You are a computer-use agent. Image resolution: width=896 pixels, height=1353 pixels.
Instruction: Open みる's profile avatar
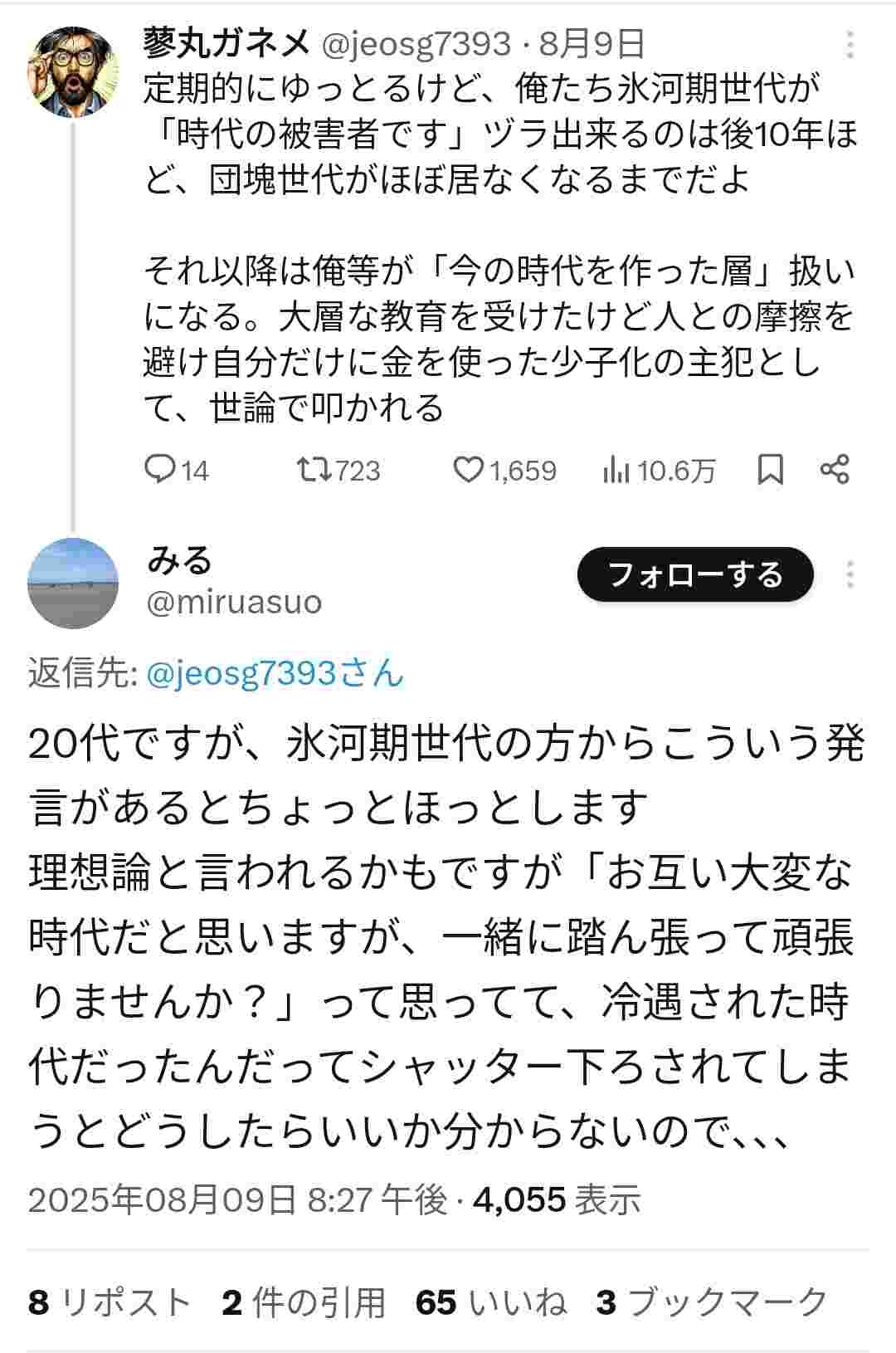(73, 583)
